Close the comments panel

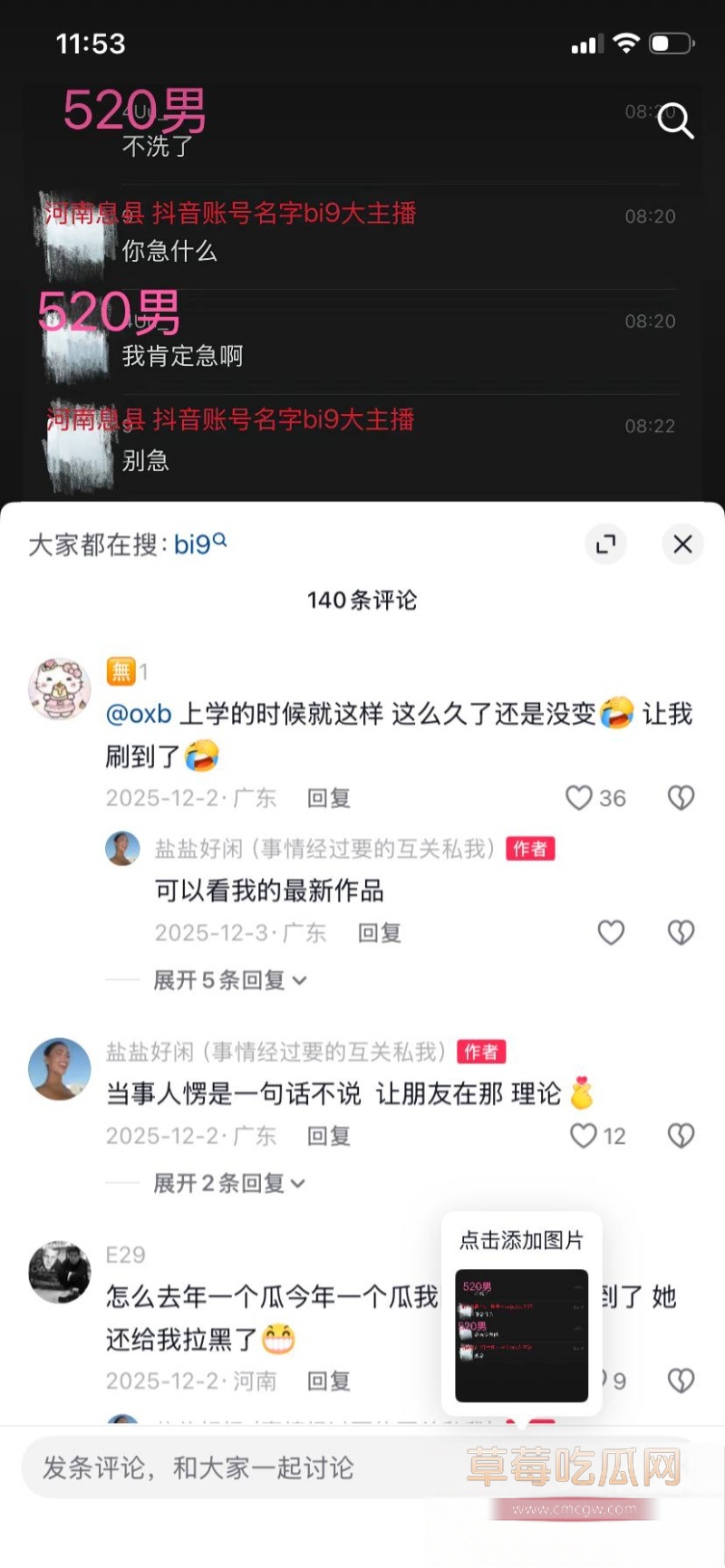682,544
